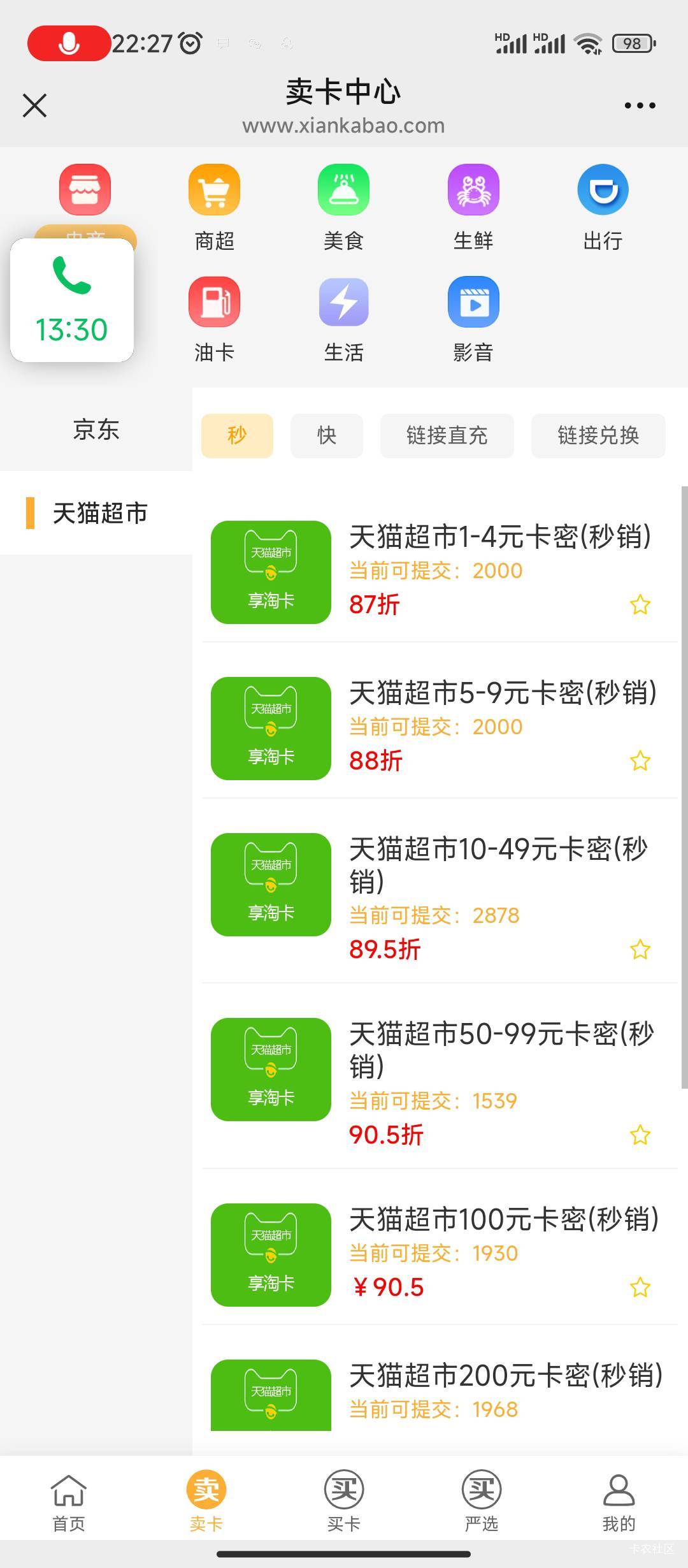
Task: Switch to 京东 in the sidebar
Action: pos(96,430)
